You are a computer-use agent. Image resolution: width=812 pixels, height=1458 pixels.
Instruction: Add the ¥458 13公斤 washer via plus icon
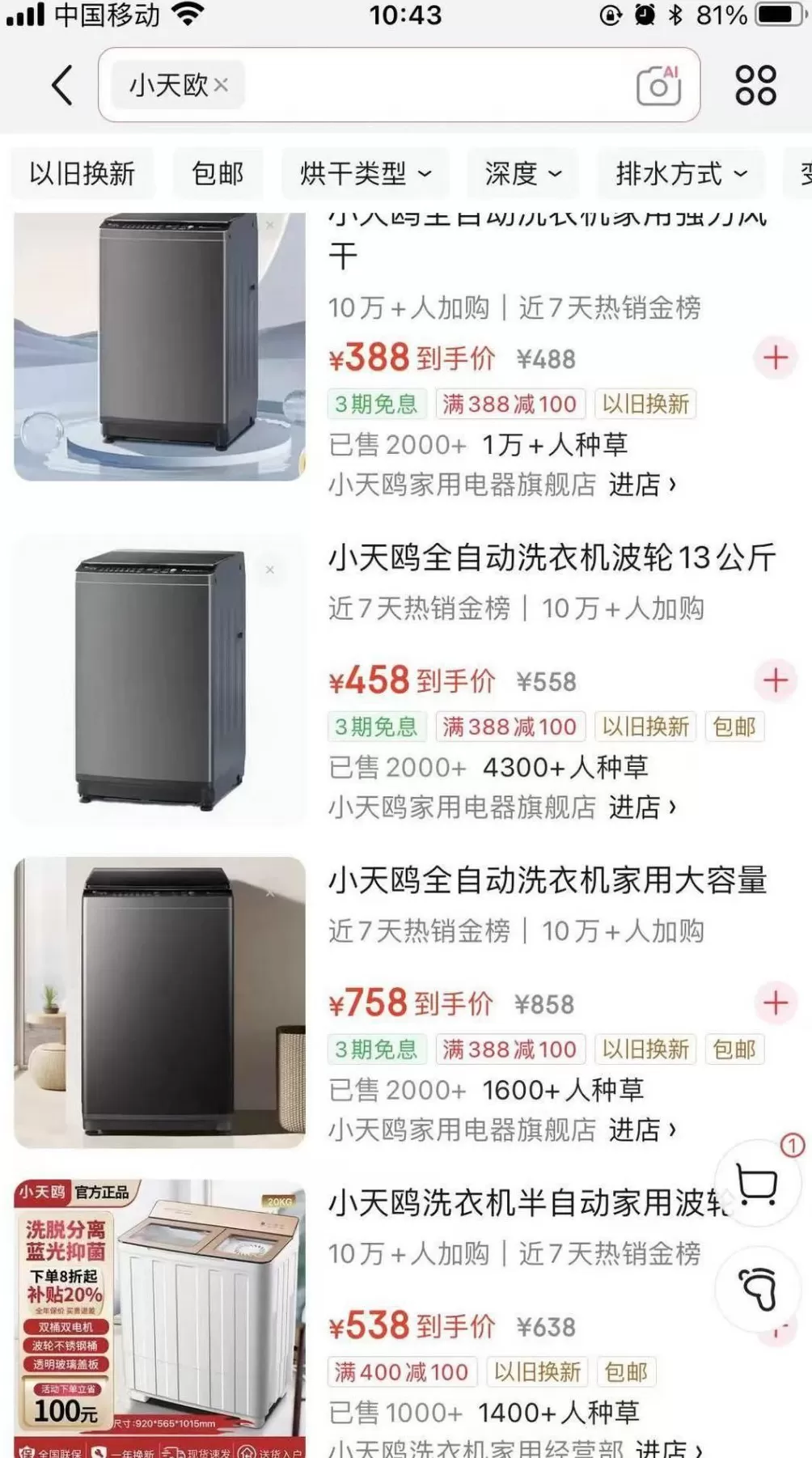(775, 680)
